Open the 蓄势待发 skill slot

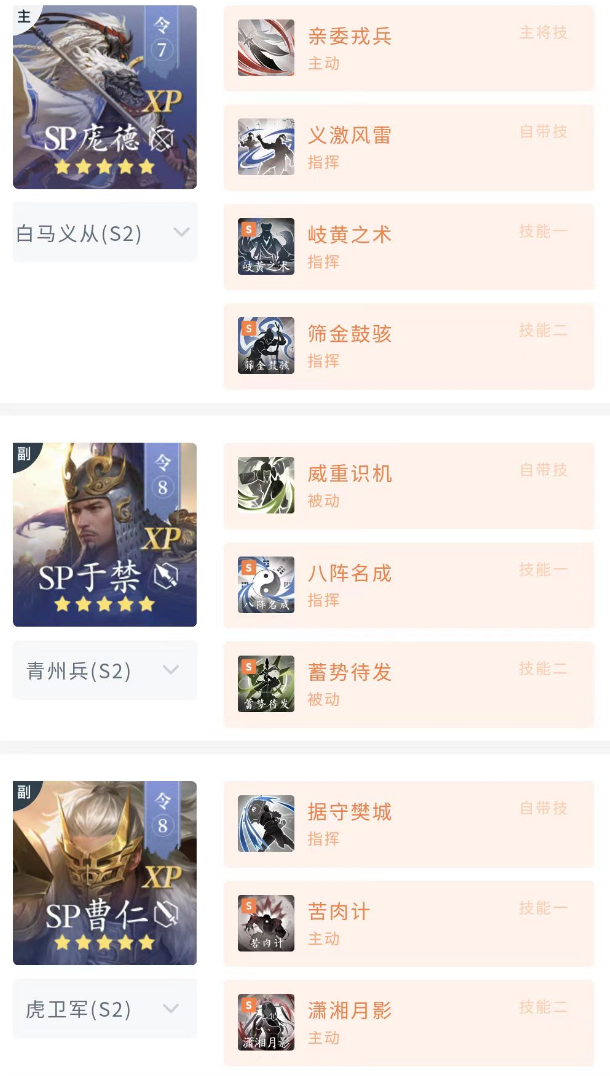[x=408, y=684]
